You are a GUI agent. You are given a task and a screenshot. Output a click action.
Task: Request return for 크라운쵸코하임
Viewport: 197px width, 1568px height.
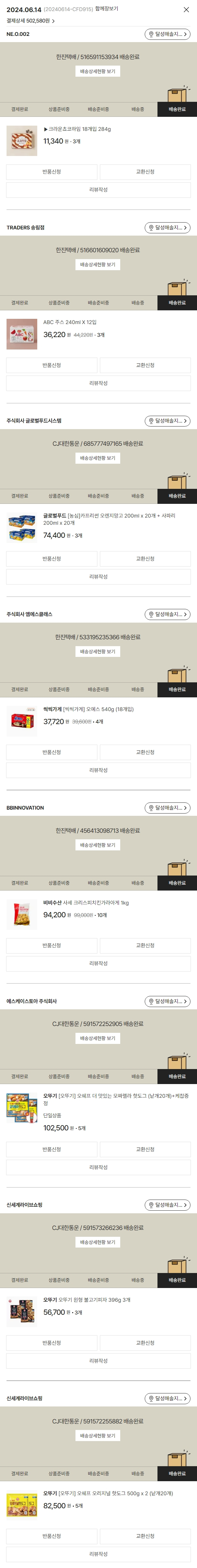(52, 172)
